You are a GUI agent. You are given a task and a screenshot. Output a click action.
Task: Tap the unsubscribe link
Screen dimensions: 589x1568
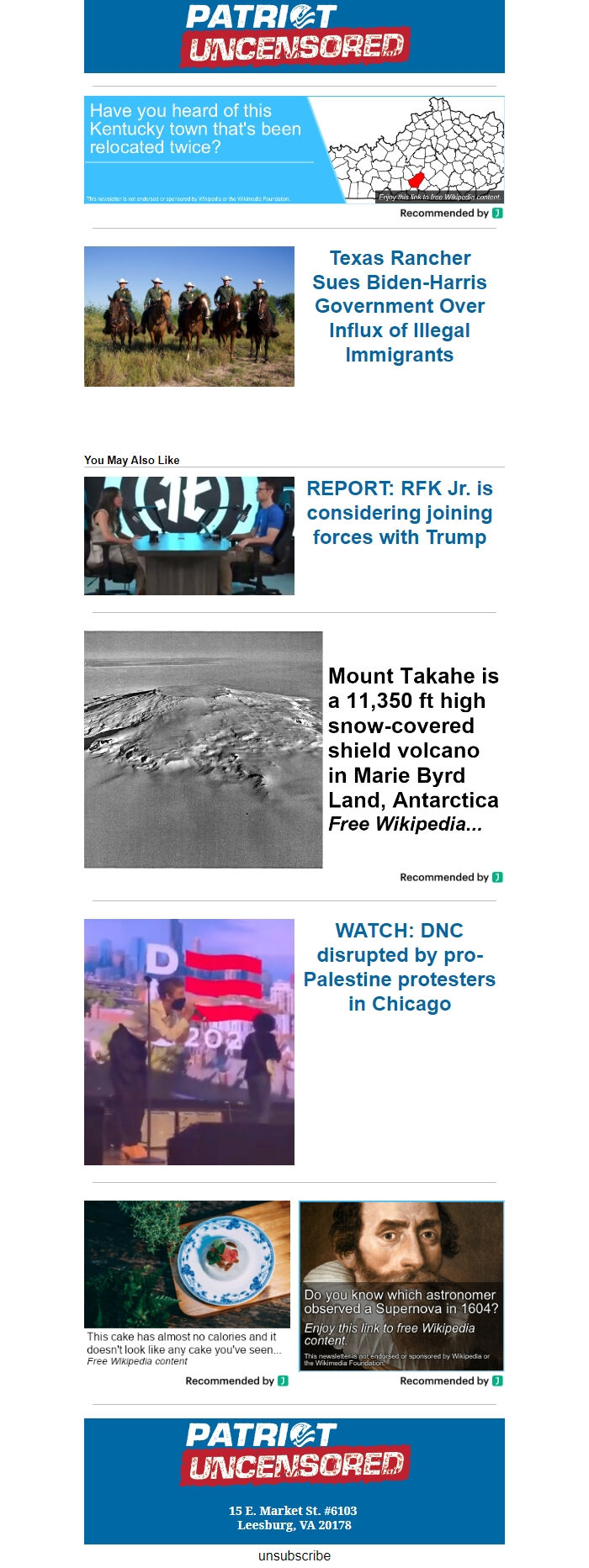tap(294, 1555)
